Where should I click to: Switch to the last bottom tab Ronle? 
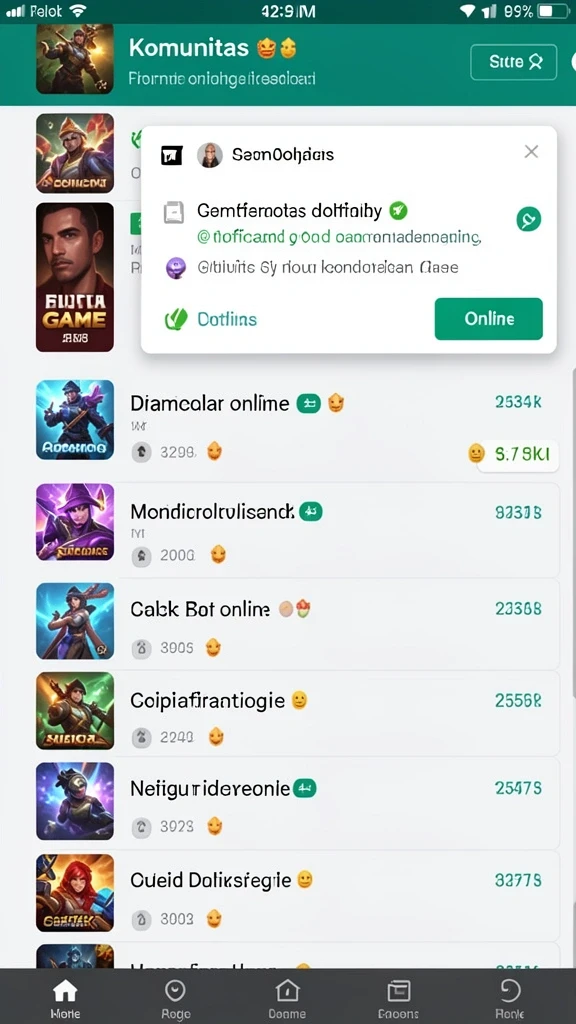point(509,999)
